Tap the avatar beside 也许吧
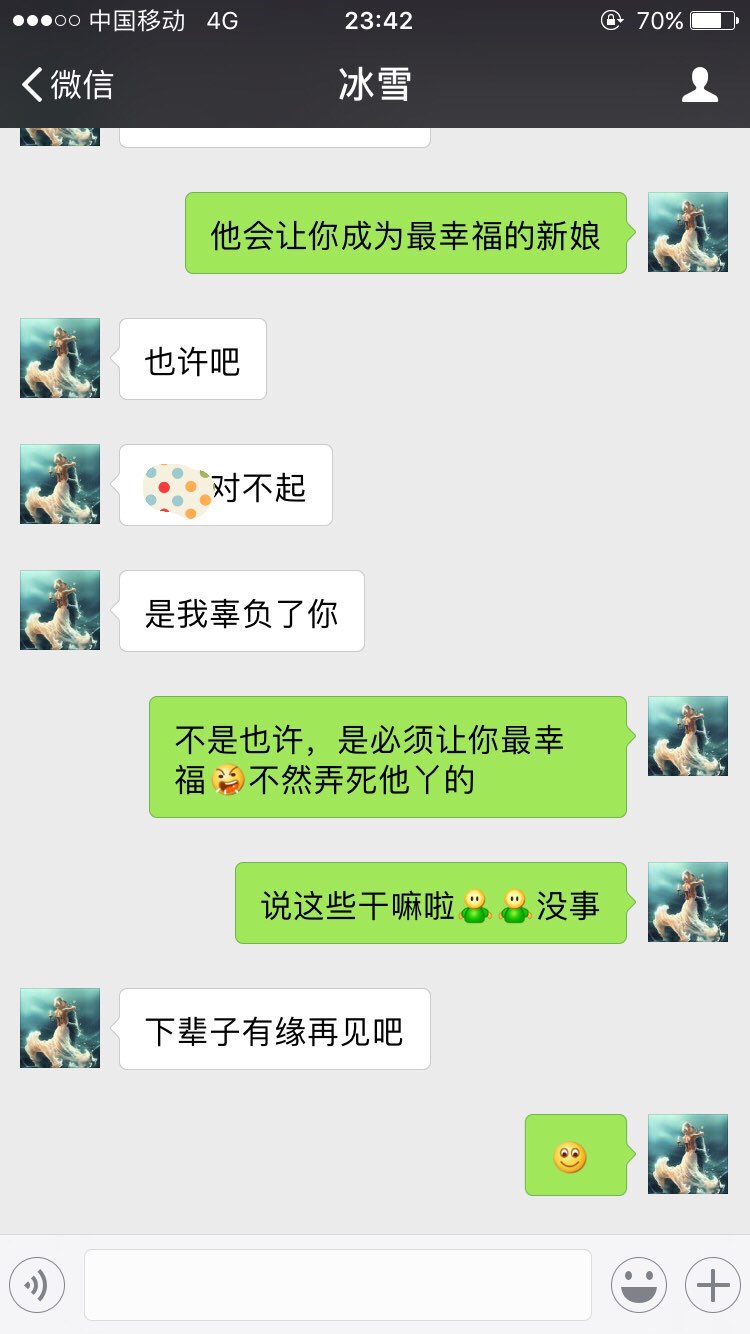 pos(60,358)
